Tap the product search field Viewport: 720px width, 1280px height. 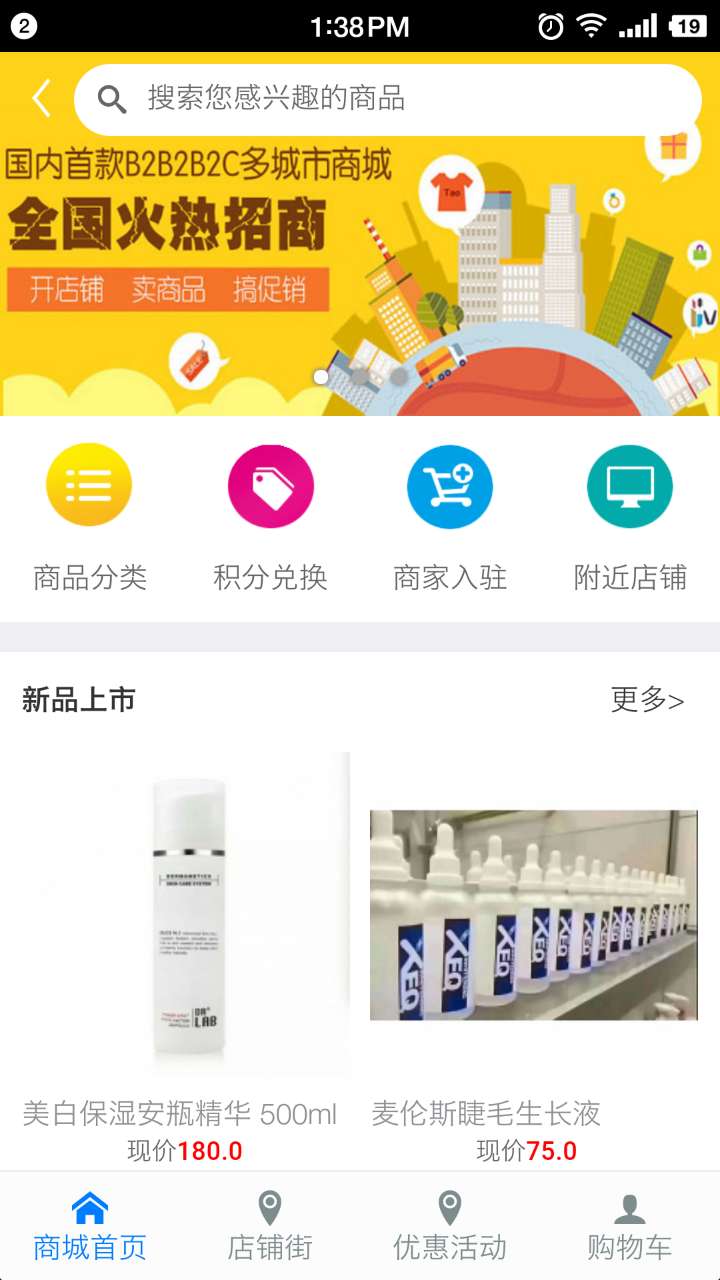coord(388,99)
